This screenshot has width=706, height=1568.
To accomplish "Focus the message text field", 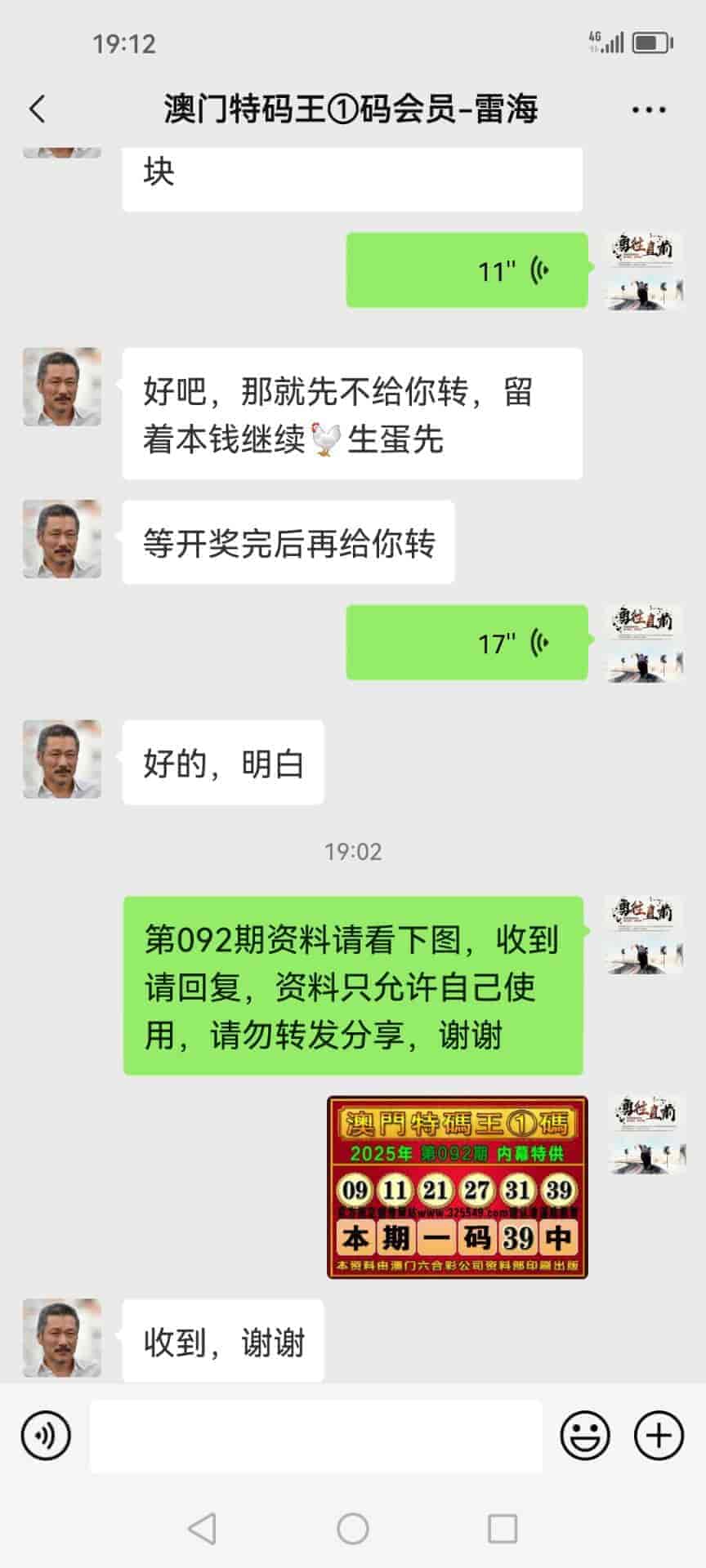I will [315, 1436].
